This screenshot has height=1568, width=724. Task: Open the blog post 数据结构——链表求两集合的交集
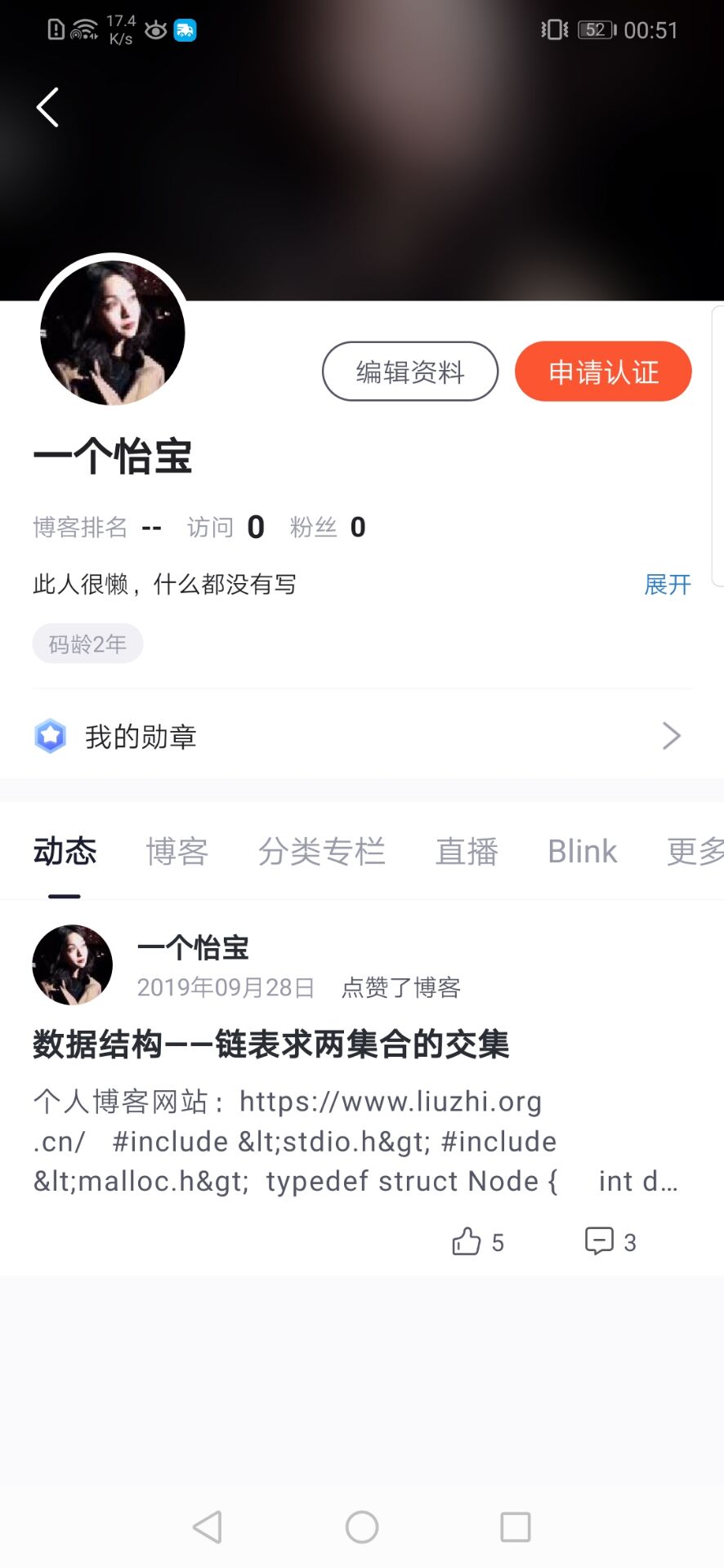click(x=270, y=1045)
